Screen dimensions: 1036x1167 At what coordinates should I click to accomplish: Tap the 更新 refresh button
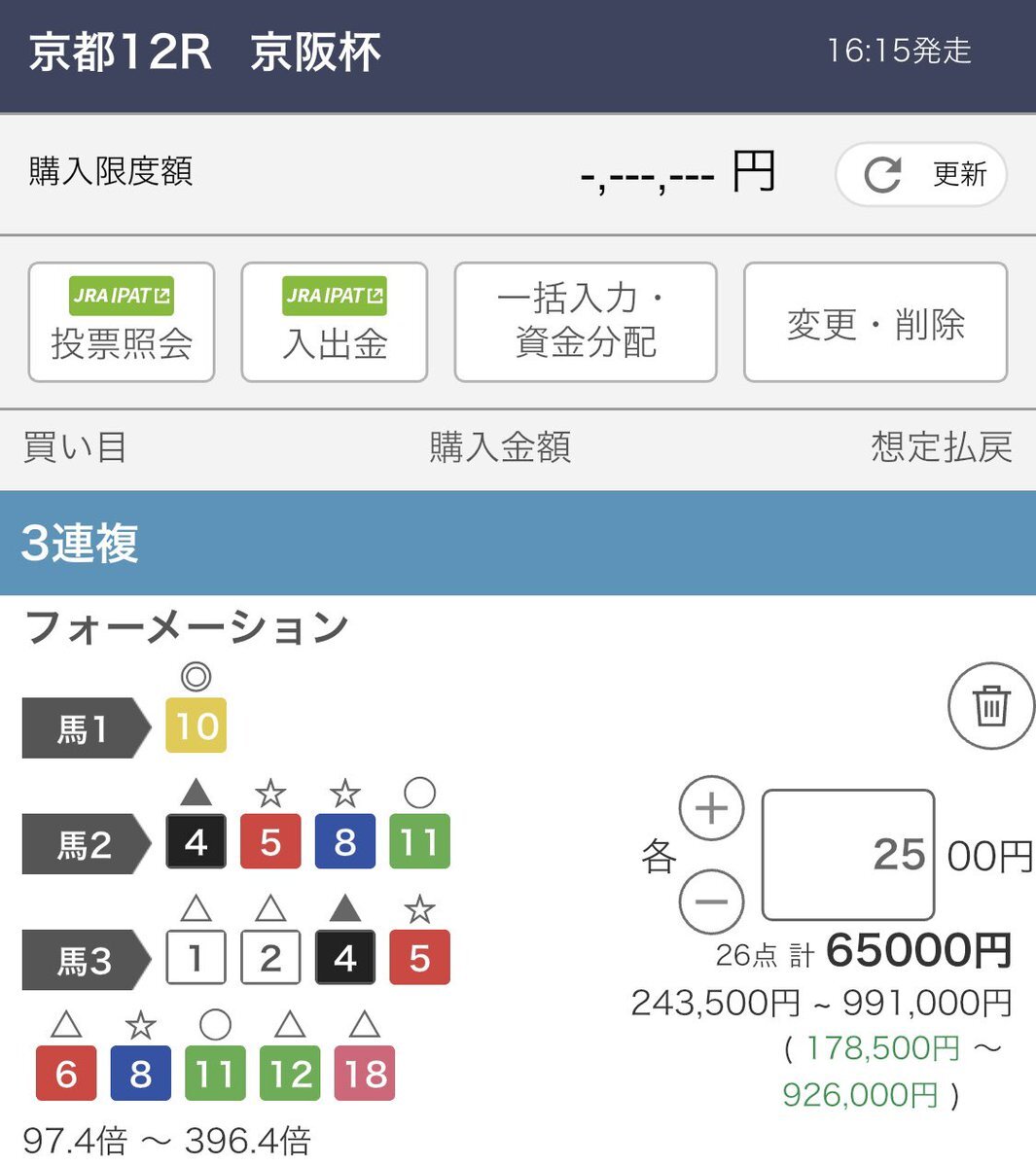click(x=920, y=174)
